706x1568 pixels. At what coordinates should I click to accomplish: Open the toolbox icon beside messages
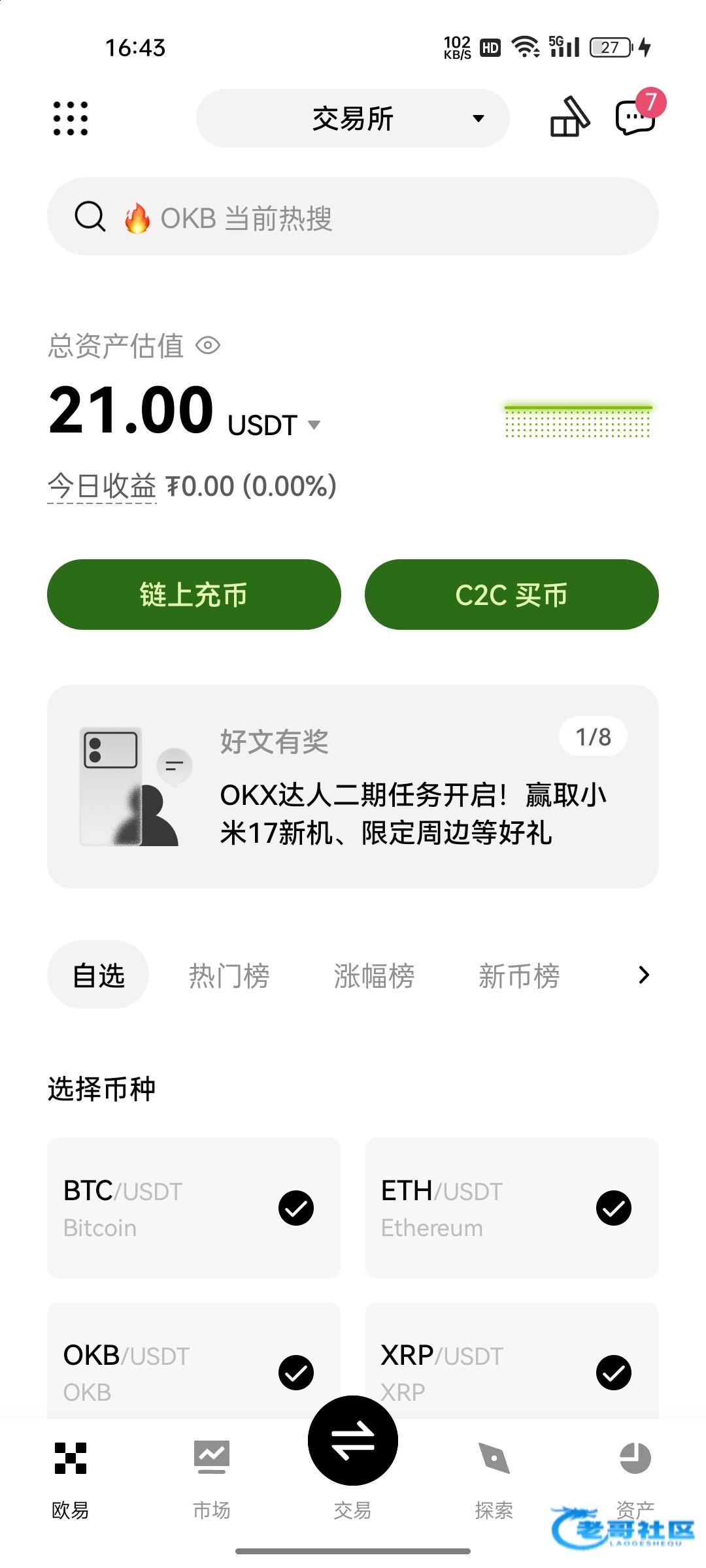coord(569,118)
